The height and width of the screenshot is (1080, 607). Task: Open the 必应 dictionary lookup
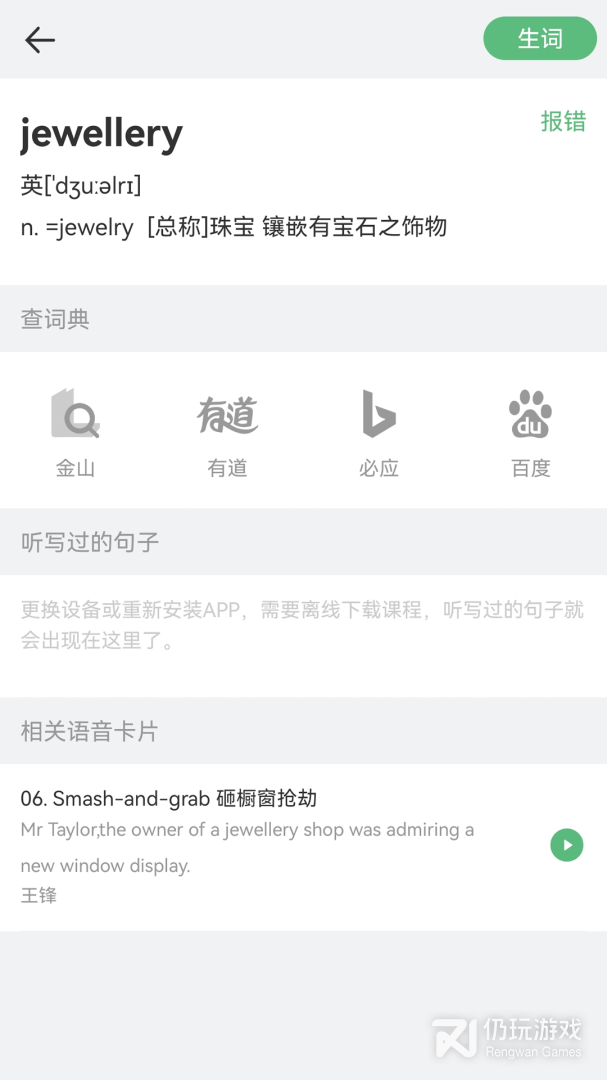tap(379, 431)
